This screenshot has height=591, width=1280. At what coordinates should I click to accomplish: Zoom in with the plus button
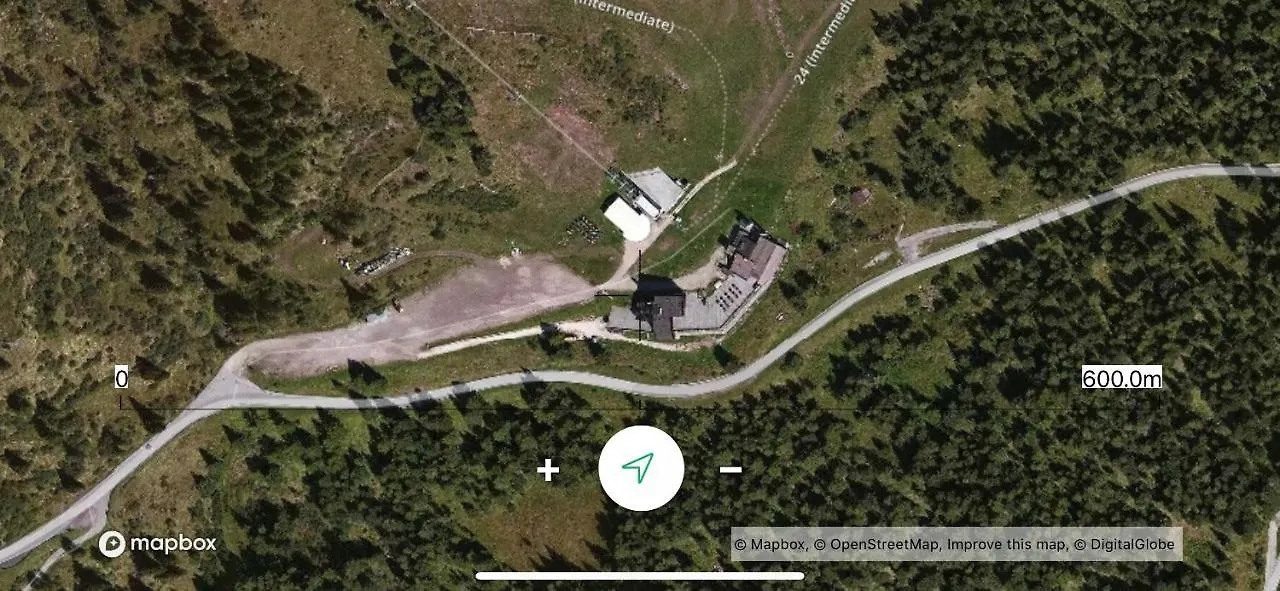coord(547,469)
